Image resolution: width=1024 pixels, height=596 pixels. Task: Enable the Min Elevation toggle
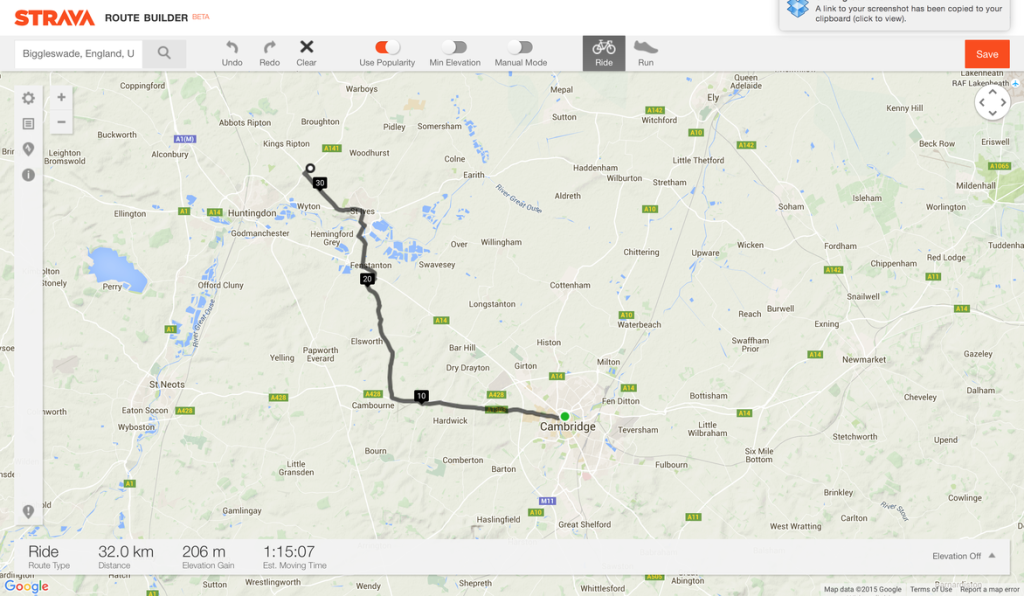(x=455, y=47)
